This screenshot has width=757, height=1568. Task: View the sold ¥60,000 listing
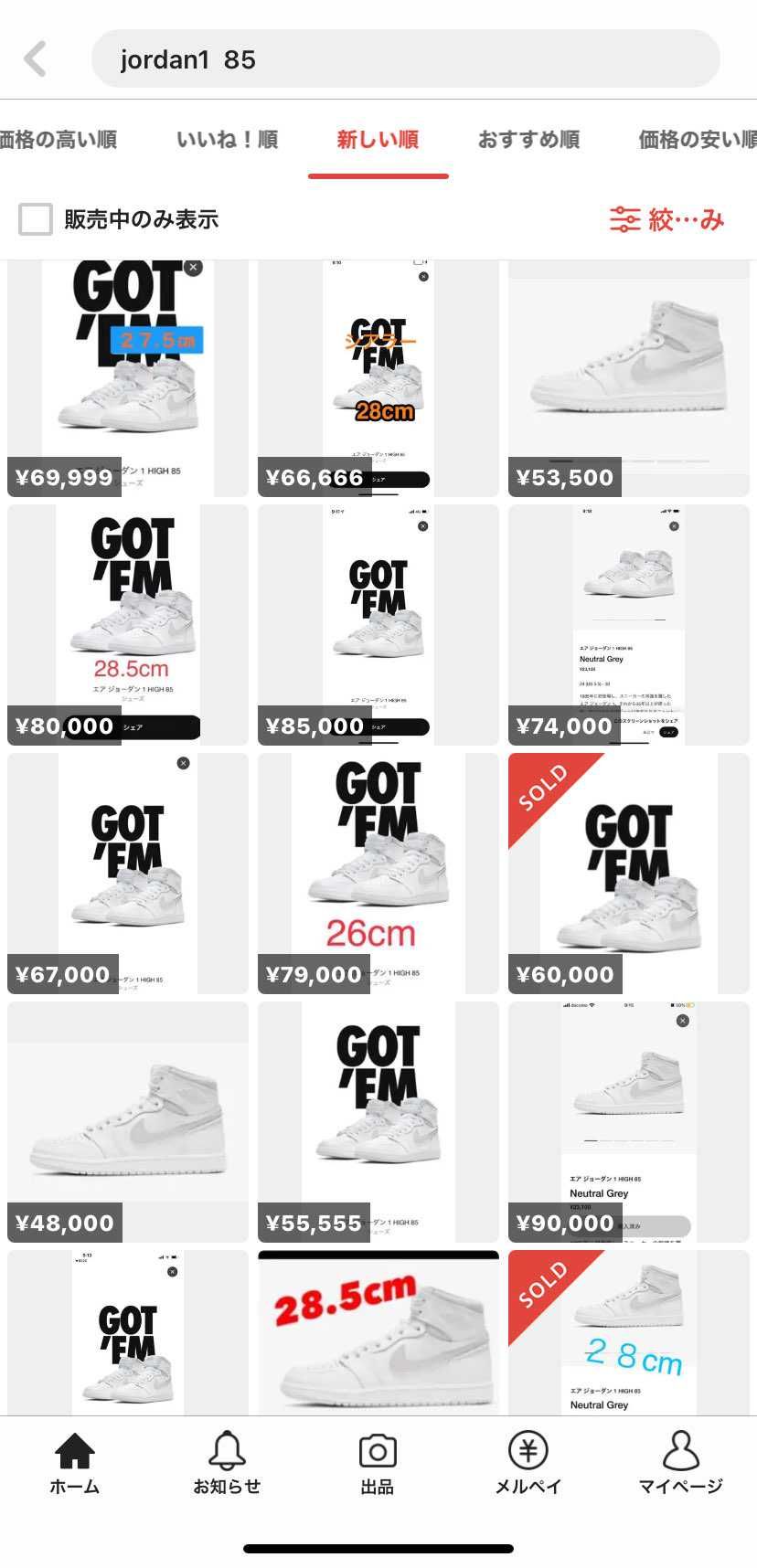point(629,874)
